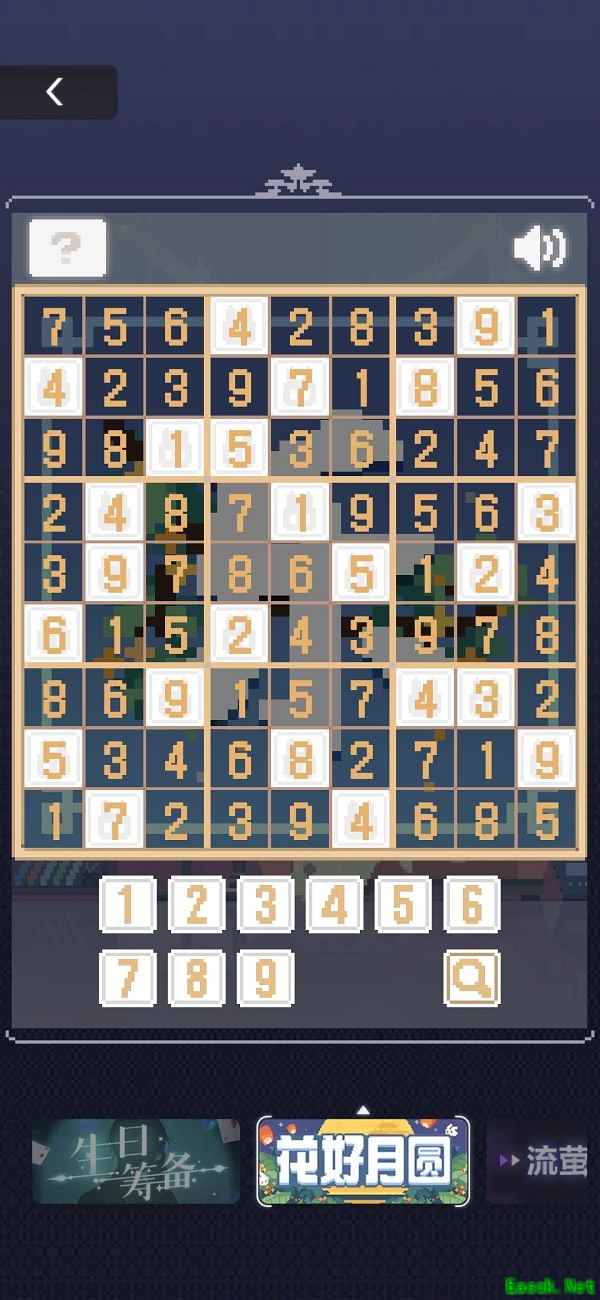Viewport: 600px width, 1300px height.
Task: Choose number 6 from the number pad
Action: (471, 904)
